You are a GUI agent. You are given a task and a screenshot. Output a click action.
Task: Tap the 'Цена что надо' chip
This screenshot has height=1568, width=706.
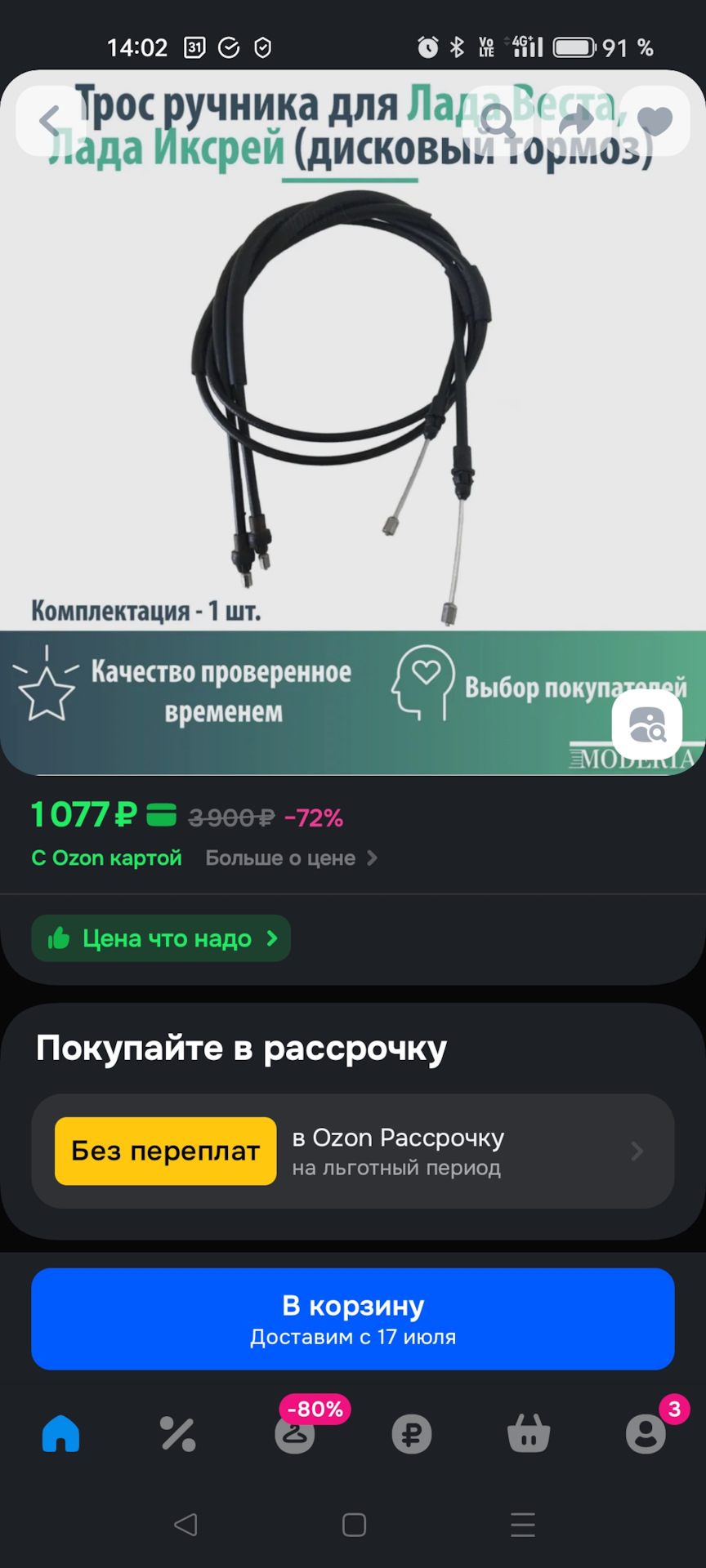click(x=161, y=938)
